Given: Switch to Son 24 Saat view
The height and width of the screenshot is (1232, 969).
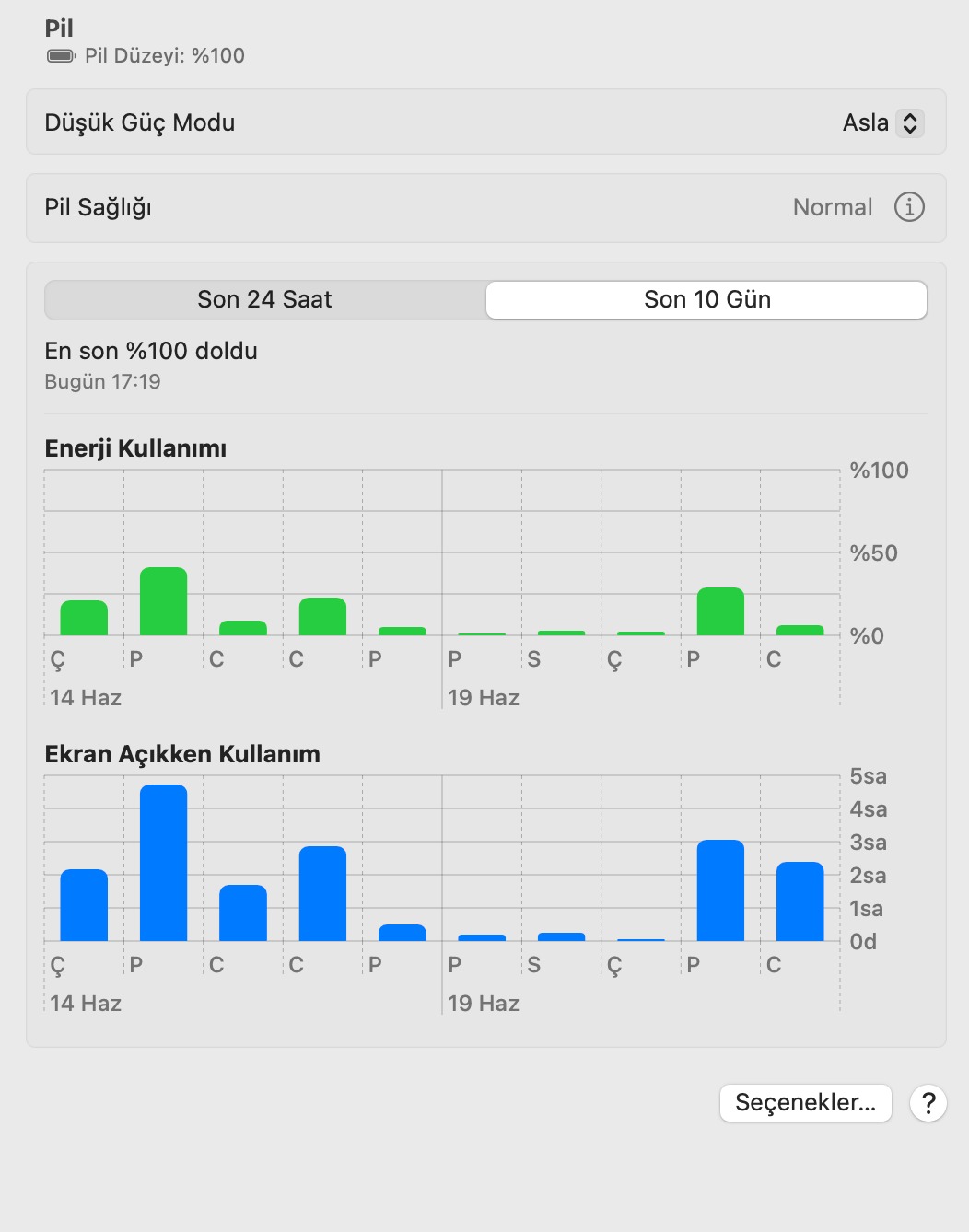Looking at the screenshot, I should point(265,299).
